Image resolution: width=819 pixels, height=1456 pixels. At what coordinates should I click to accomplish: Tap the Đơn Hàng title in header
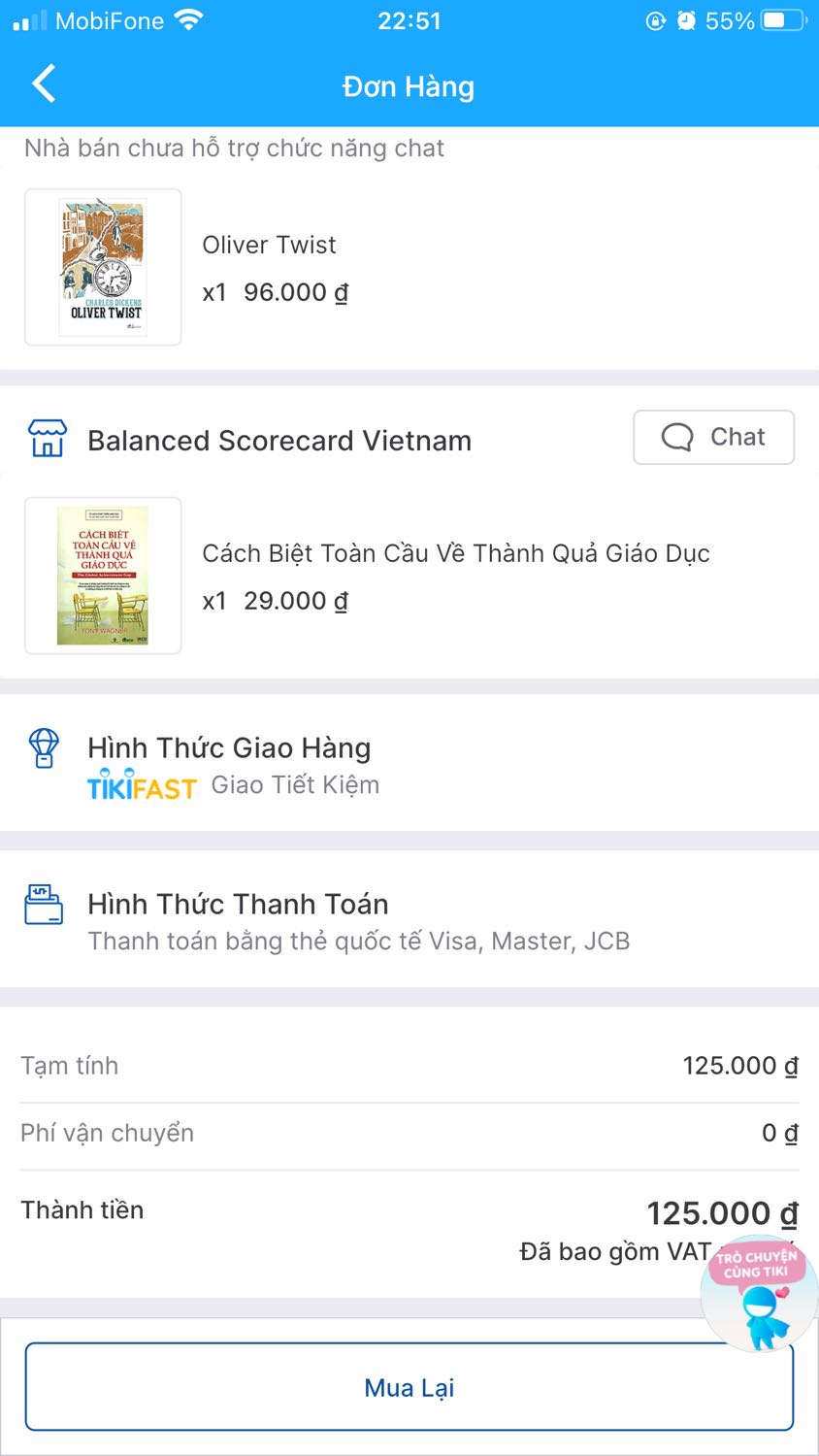click(409, 86)
